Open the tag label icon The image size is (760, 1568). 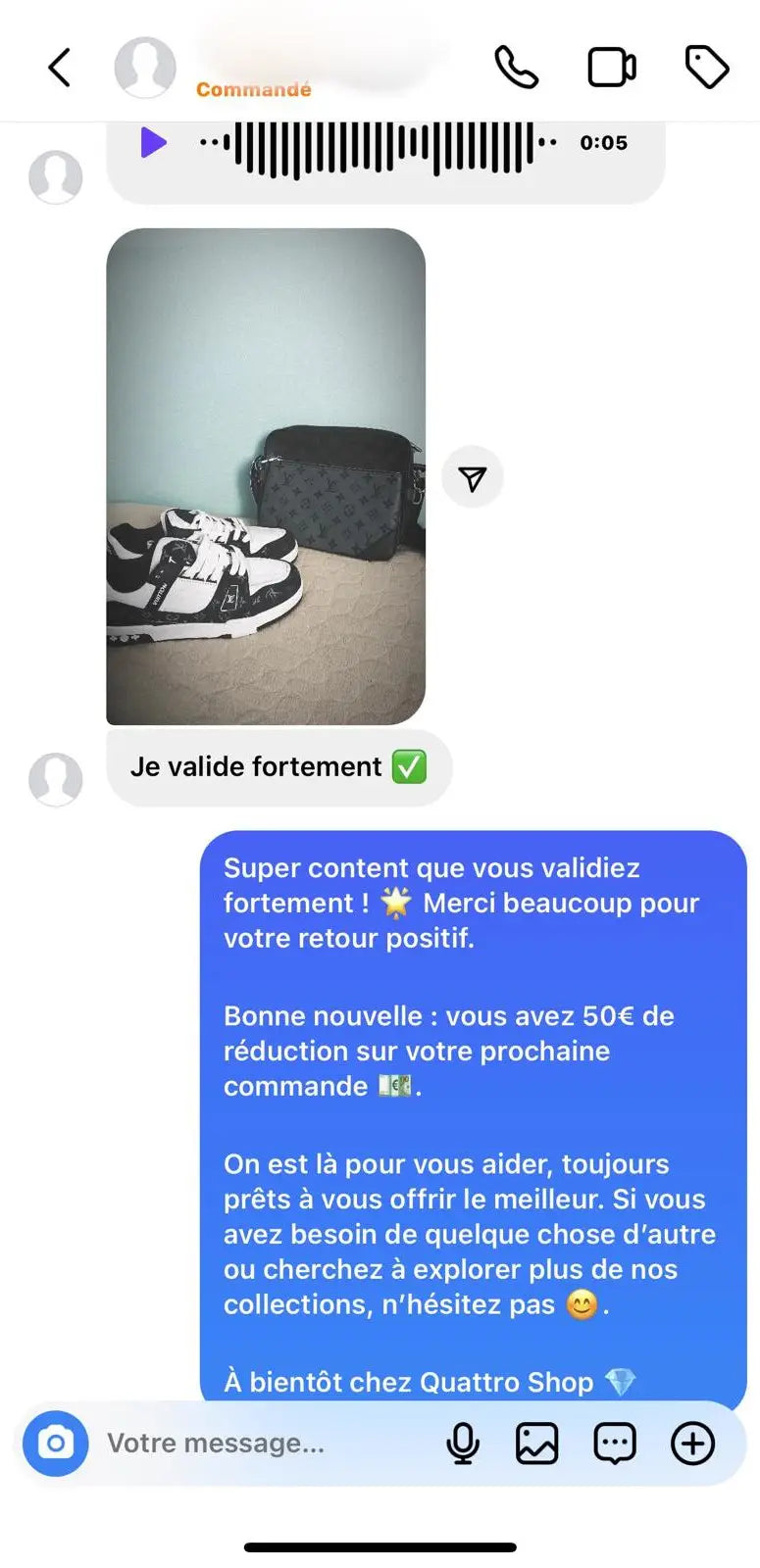click(x=706, y=68)
